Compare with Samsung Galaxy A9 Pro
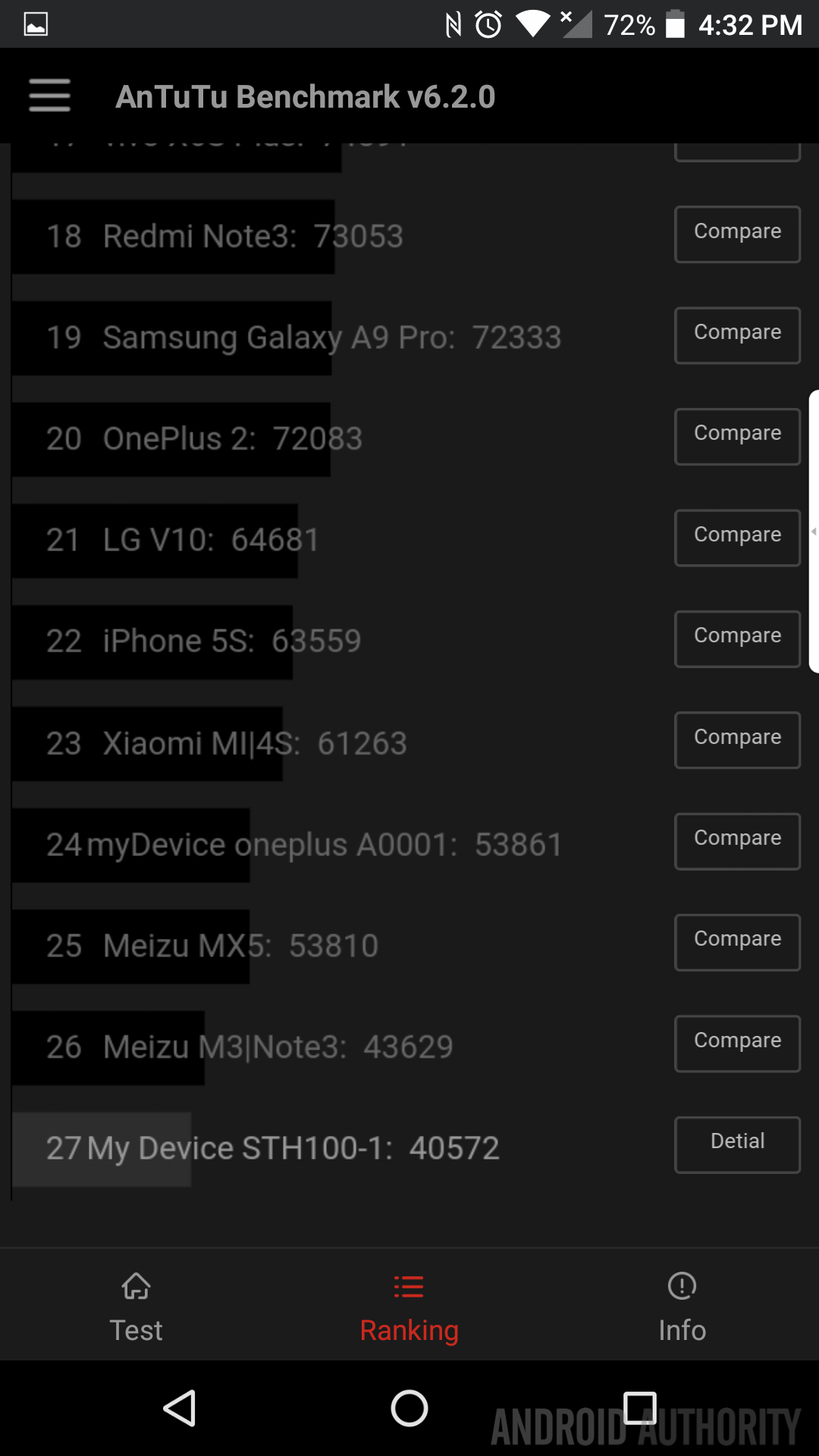The height and width of the screenshot is (1456, 819). [x=737, y=335]
